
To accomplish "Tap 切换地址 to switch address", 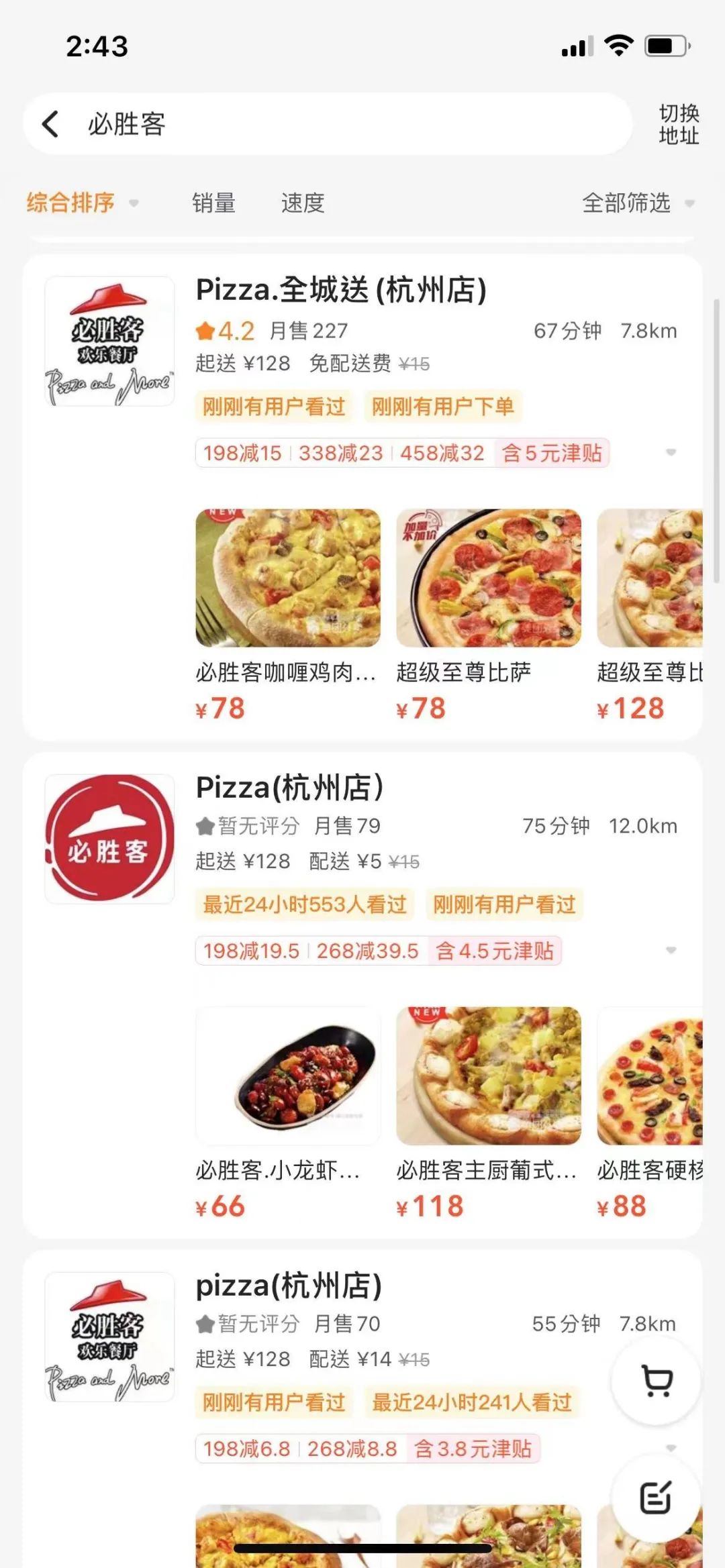I will 678,124.
